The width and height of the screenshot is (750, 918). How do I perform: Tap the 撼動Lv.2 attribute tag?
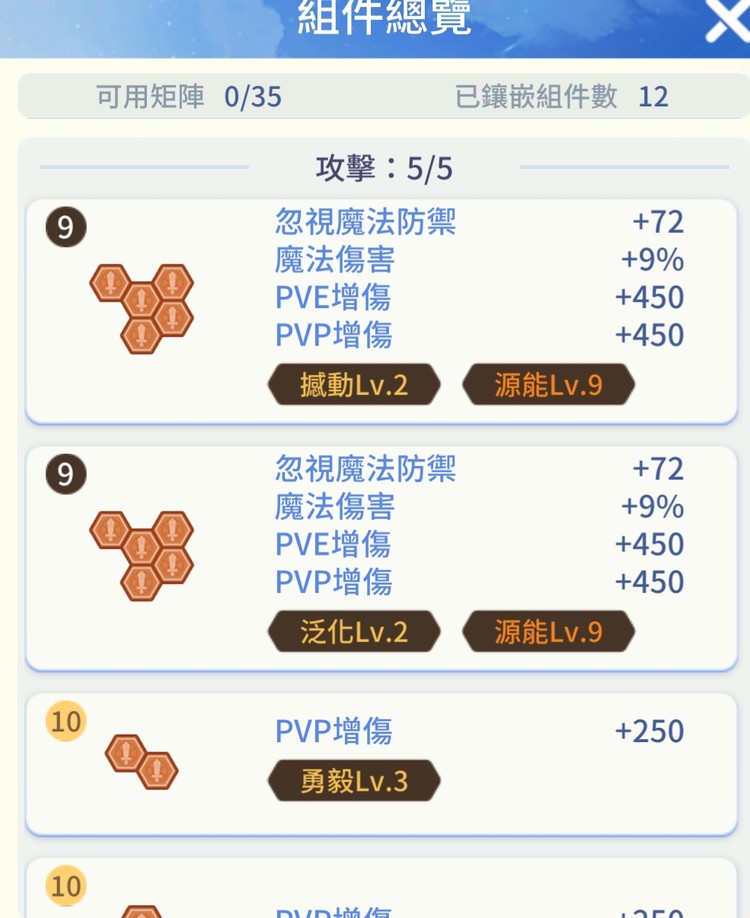coord(354,385)
